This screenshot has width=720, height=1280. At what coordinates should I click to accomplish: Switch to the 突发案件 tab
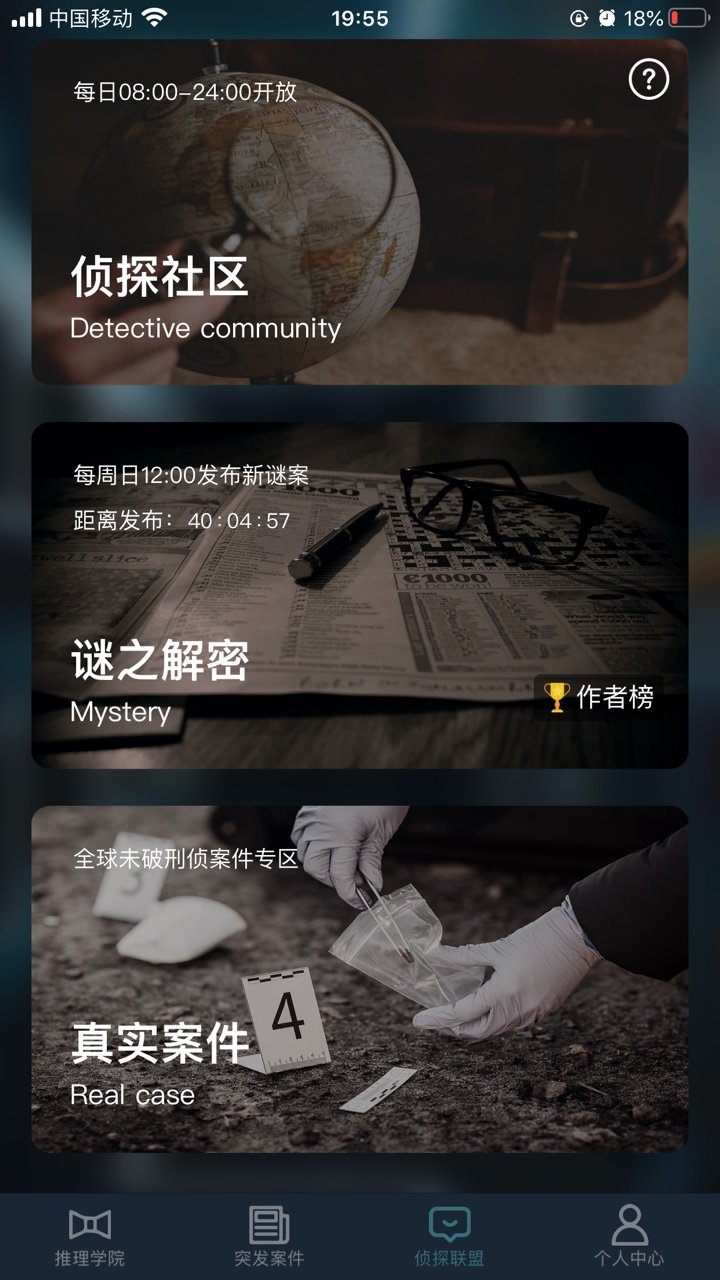[x=269, y=1237]
